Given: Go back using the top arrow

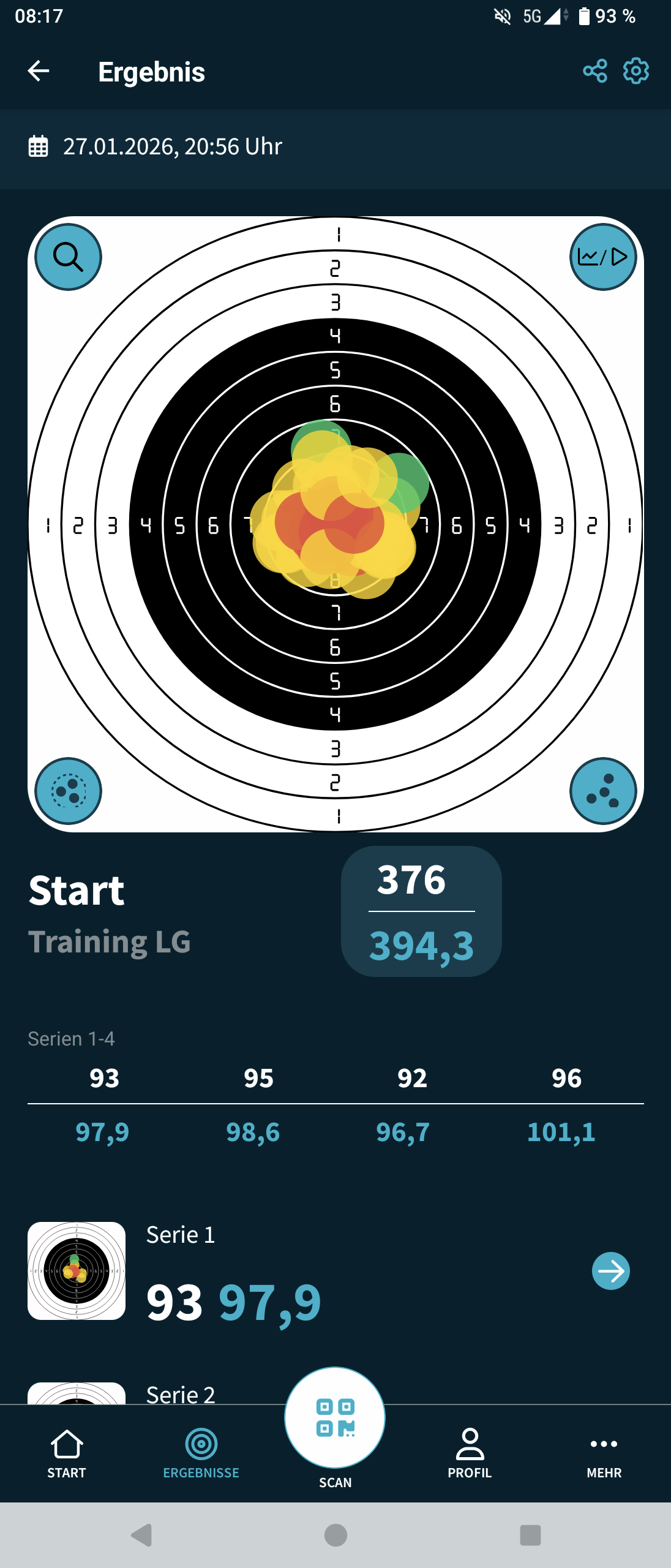Looking at the screenshot, I should [x=39, y=71].
